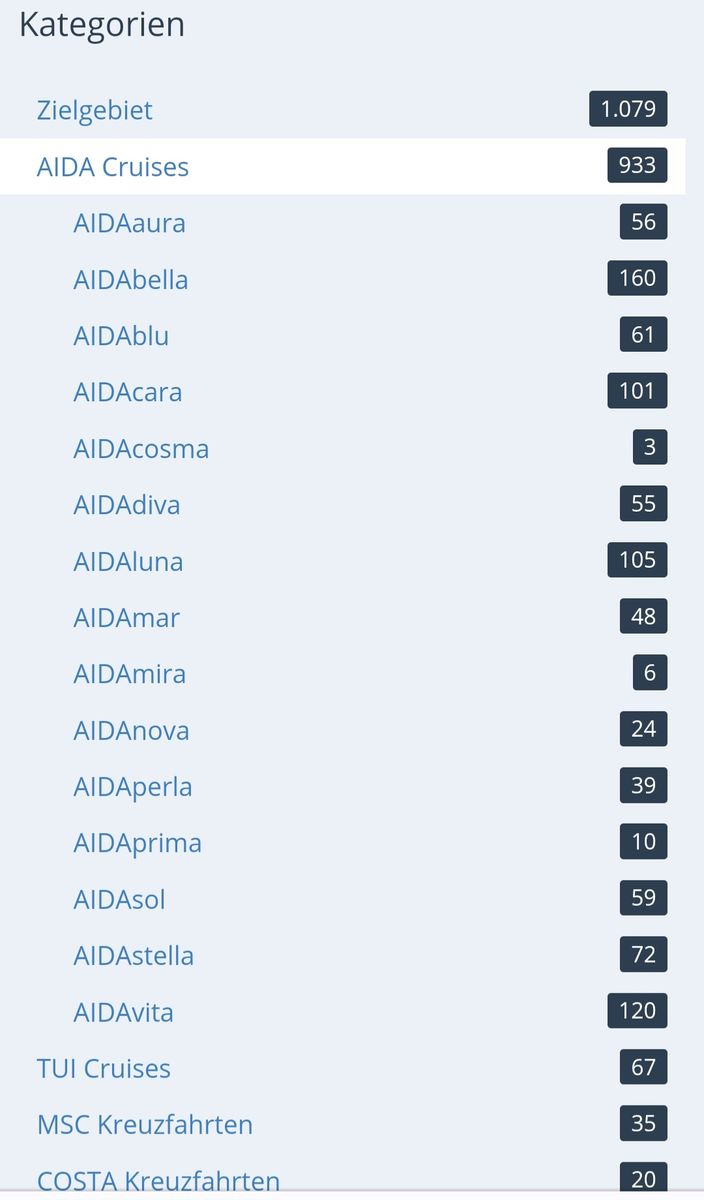
Task: Open AIDAperla category link
Action: (x=132, y=787)
